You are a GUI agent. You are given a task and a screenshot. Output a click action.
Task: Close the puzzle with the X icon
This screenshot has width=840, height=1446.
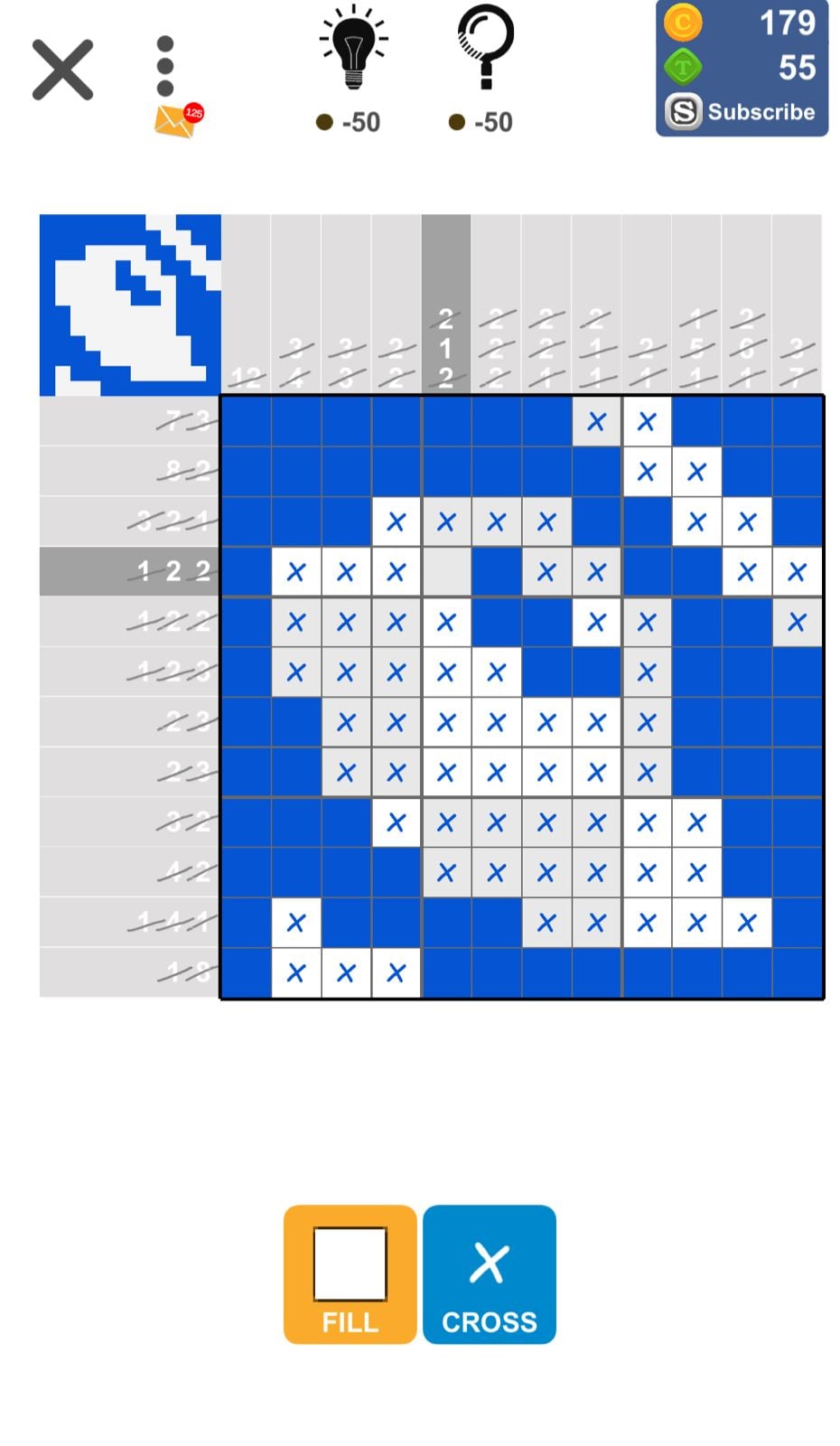[x=62, y=70]
